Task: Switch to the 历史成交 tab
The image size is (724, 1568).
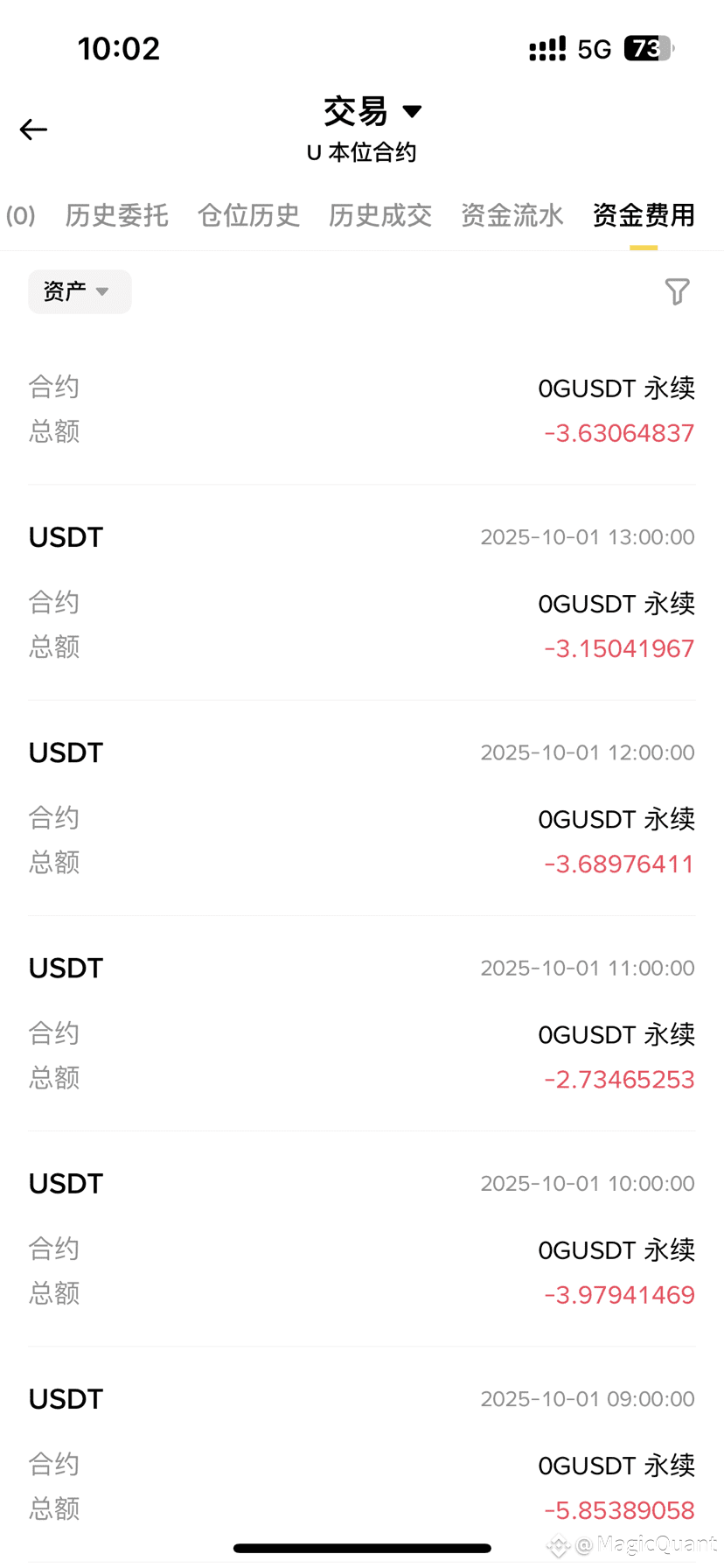Action: click(380, 215)
